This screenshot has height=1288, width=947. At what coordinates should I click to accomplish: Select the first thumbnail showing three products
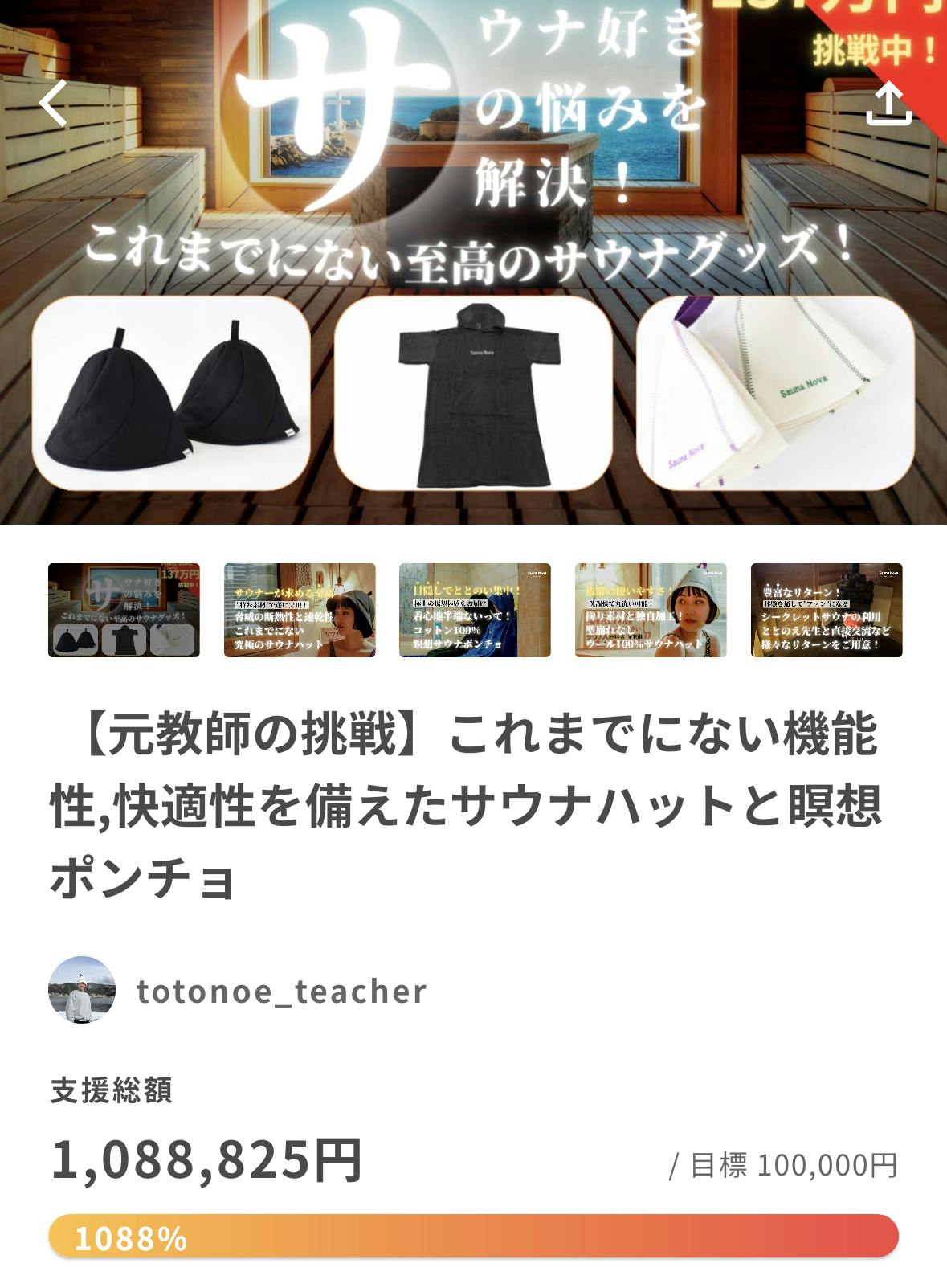click(x=124, y=610)
